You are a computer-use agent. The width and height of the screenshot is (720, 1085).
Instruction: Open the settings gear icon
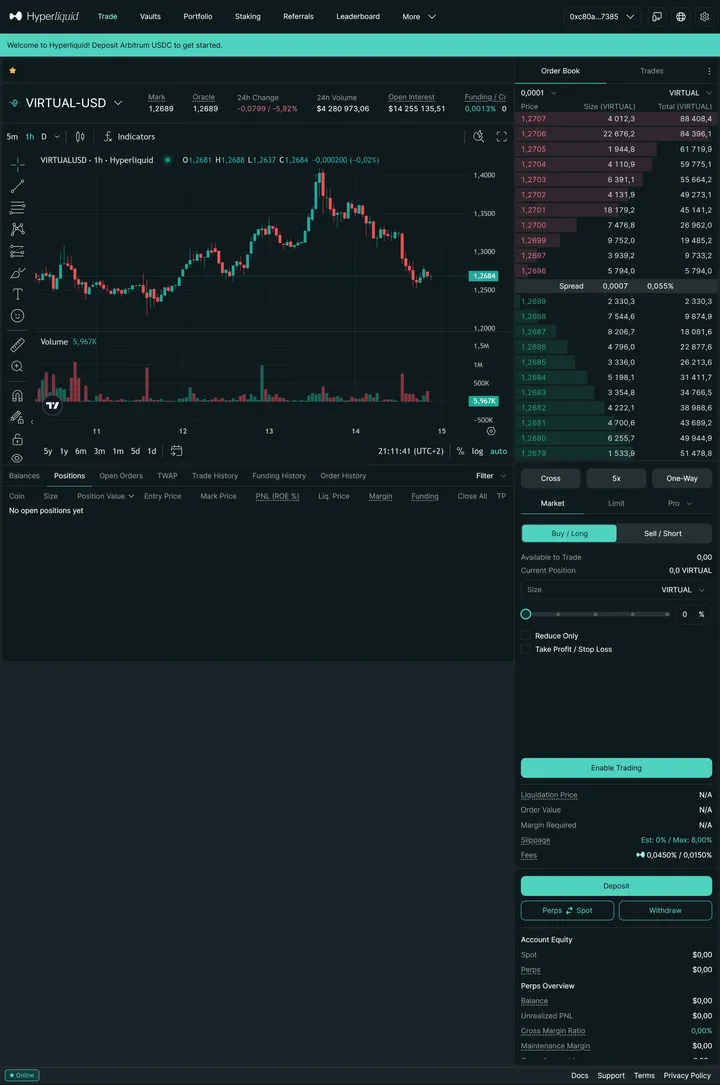[704, 17]
